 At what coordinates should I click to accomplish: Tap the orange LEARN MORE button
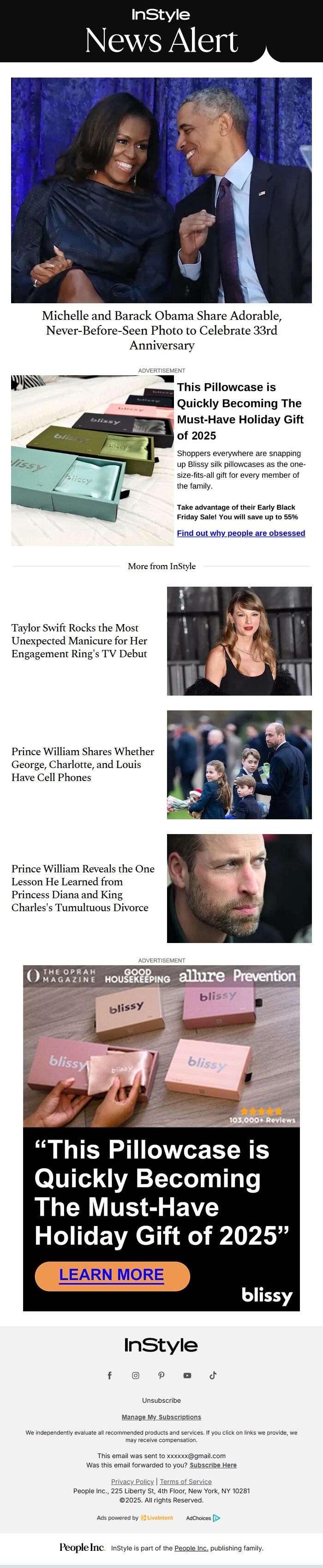tap(112, 1275)
